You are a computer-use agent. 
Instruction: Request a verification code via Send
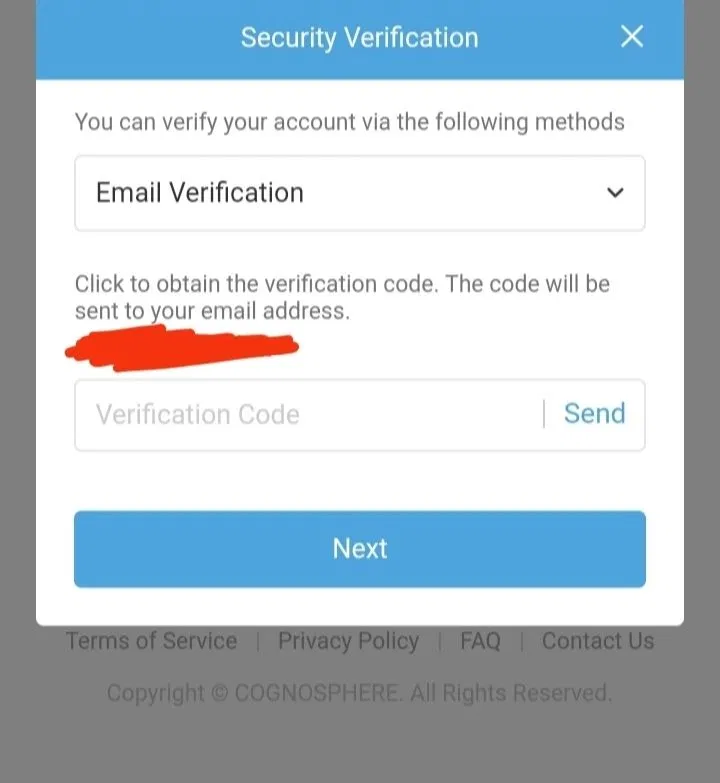coord(594,413)
